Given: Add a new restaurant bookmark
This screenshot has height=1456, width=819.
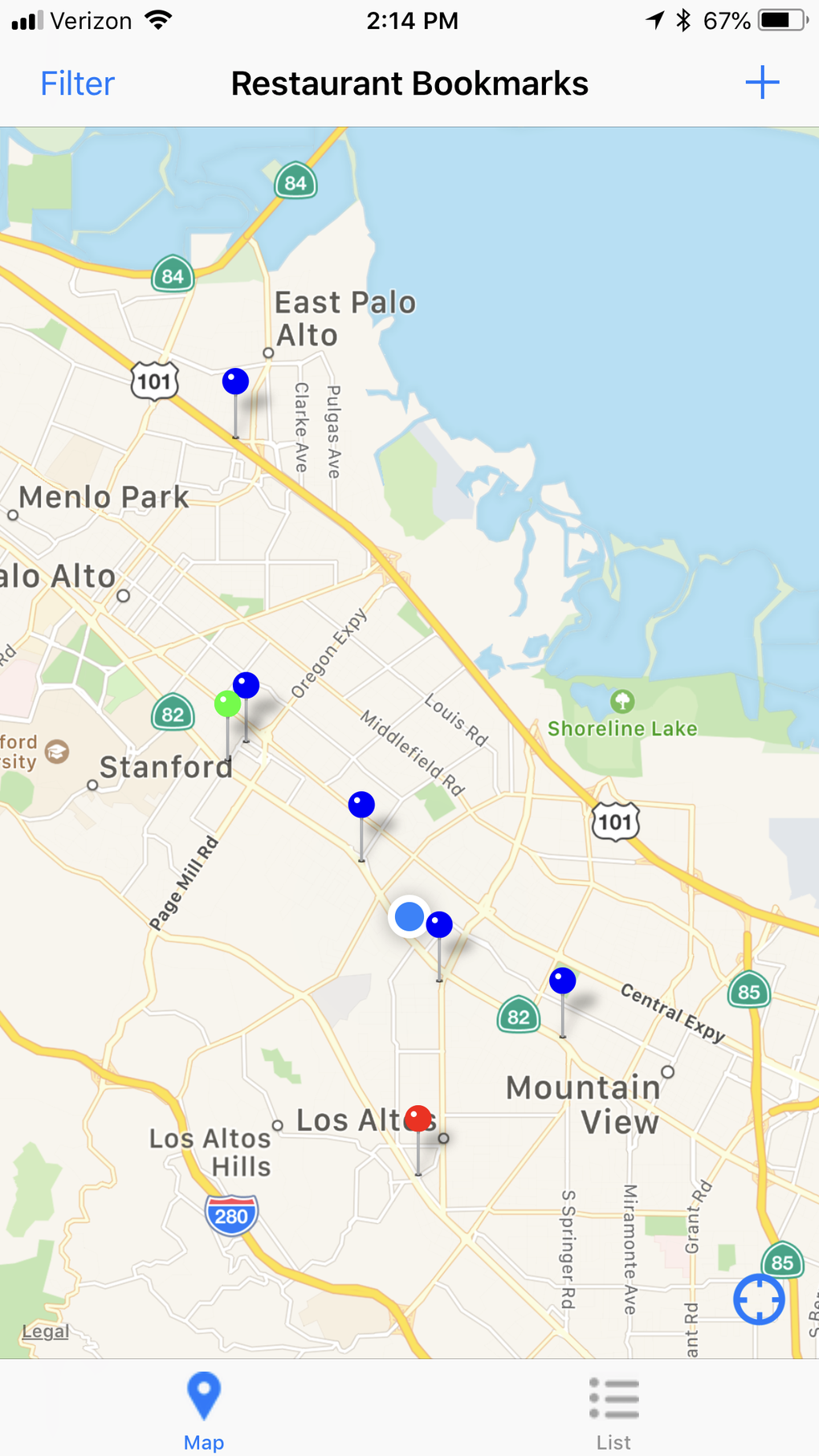Looking at the screenshot, I should point(761,83).
